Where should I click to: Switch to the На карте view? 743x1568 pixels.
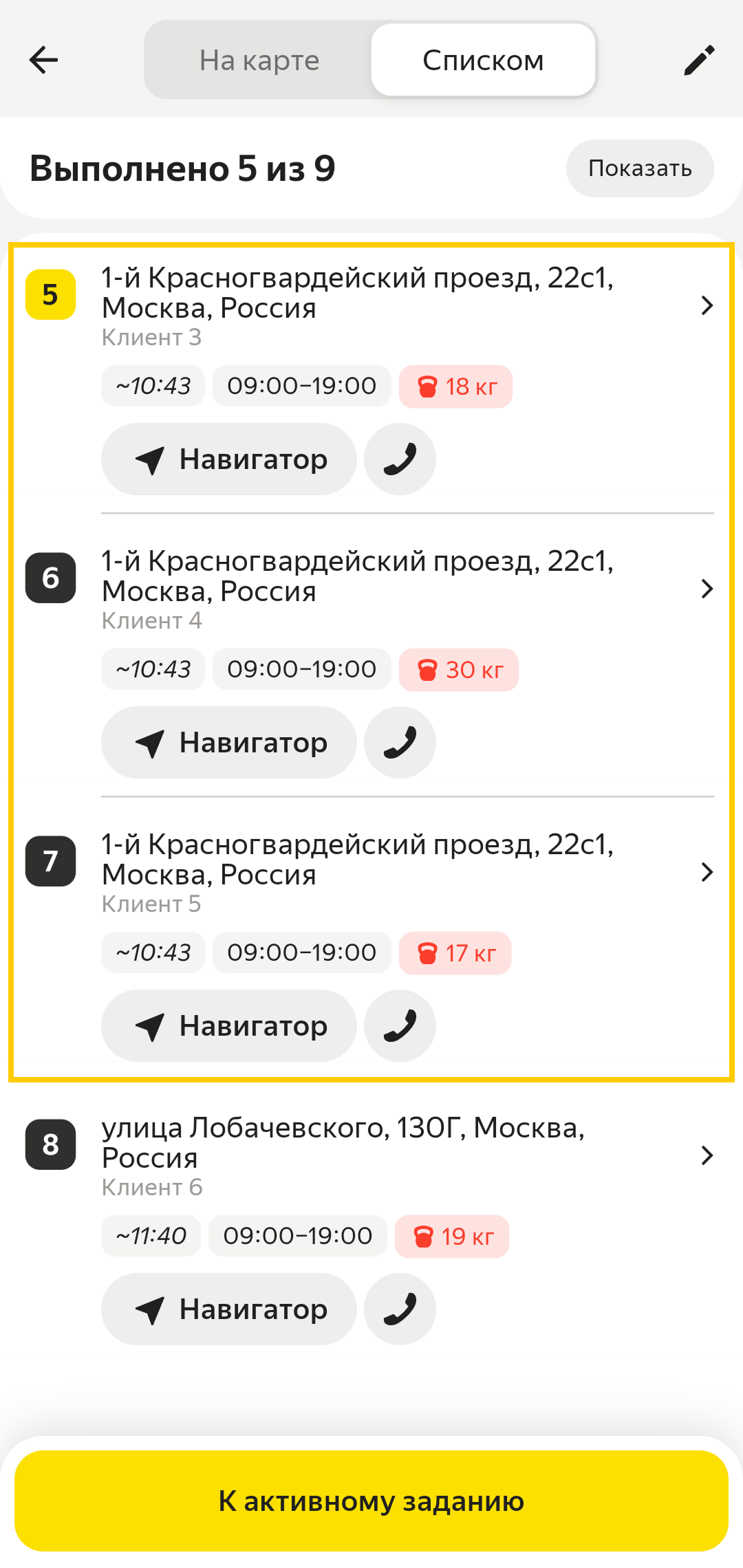pyautogui.click(x=259, y=61)
